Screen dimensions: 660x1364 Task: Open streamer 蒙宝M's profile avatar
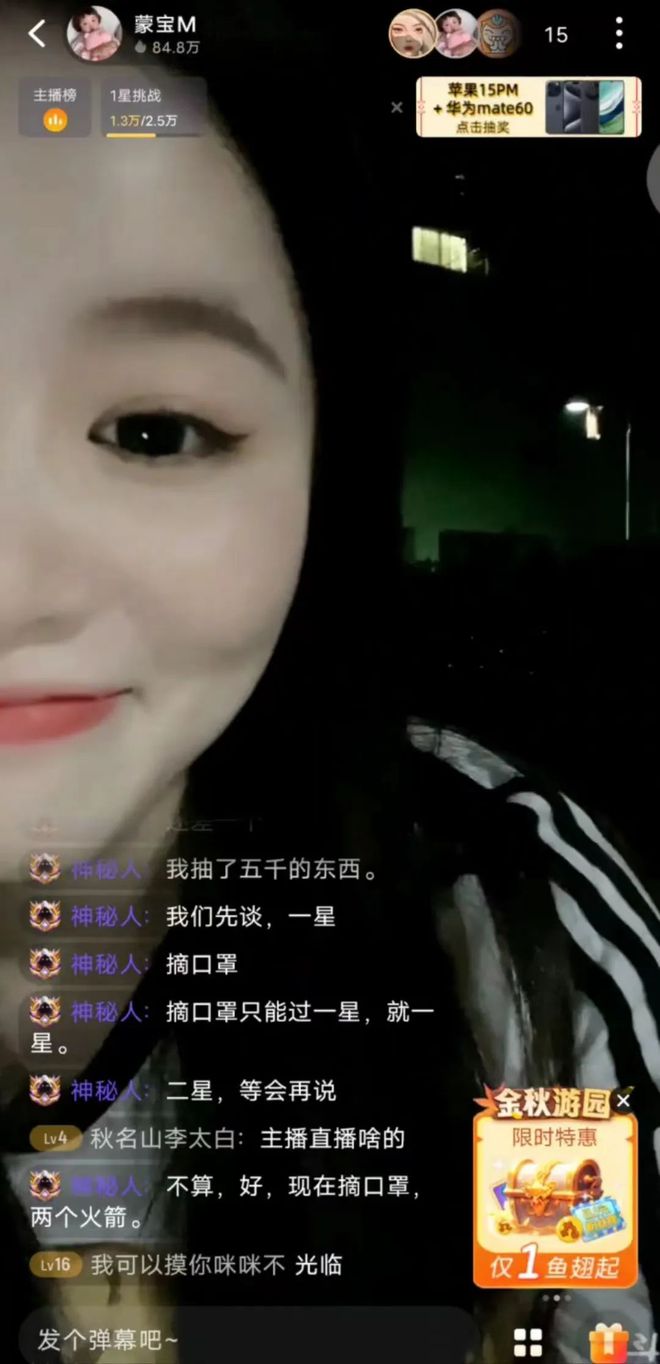coord(94,34)
